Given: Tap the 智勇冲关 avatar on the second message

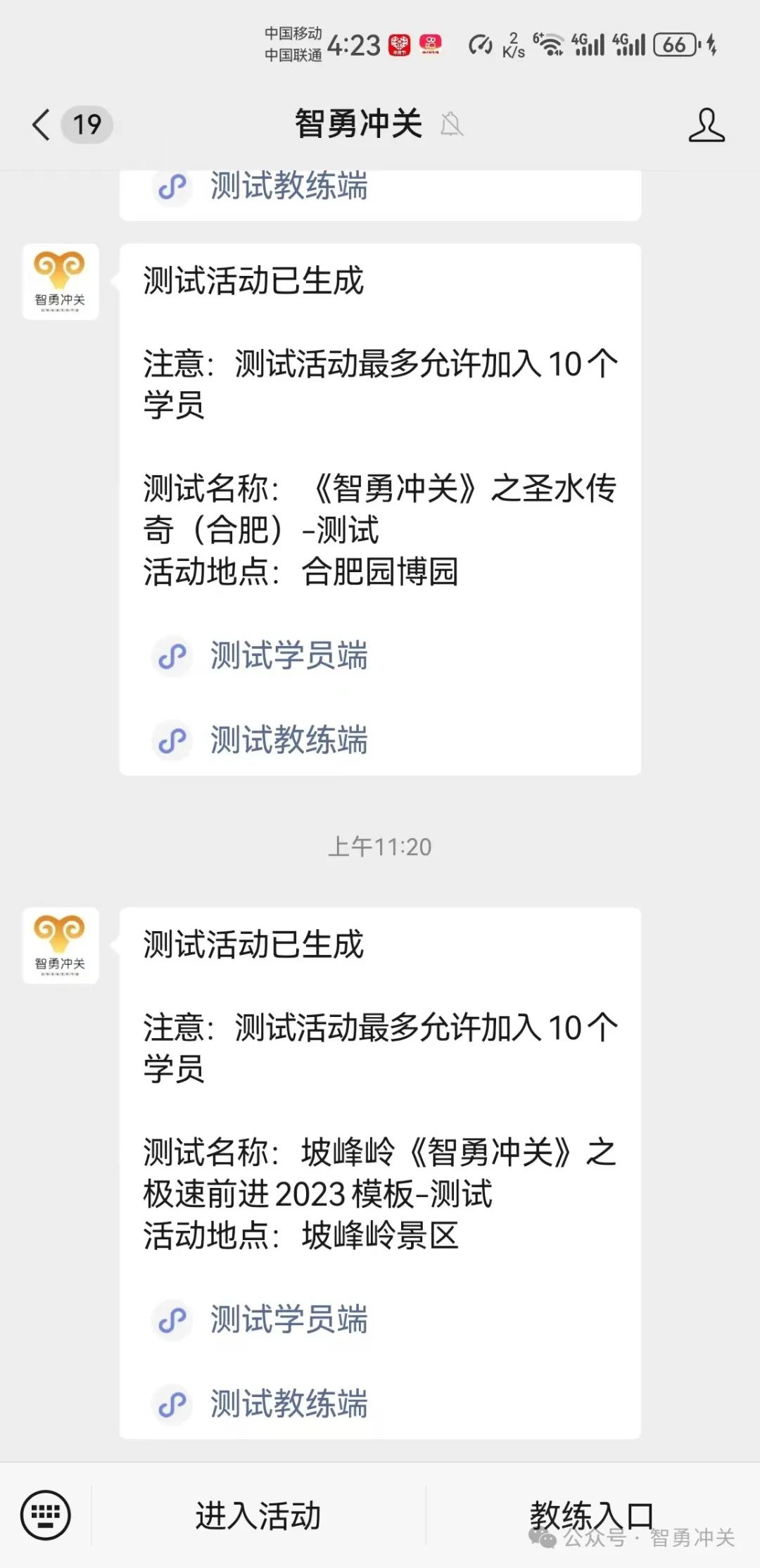Looking at the screenshot, I should pos(61,945).
